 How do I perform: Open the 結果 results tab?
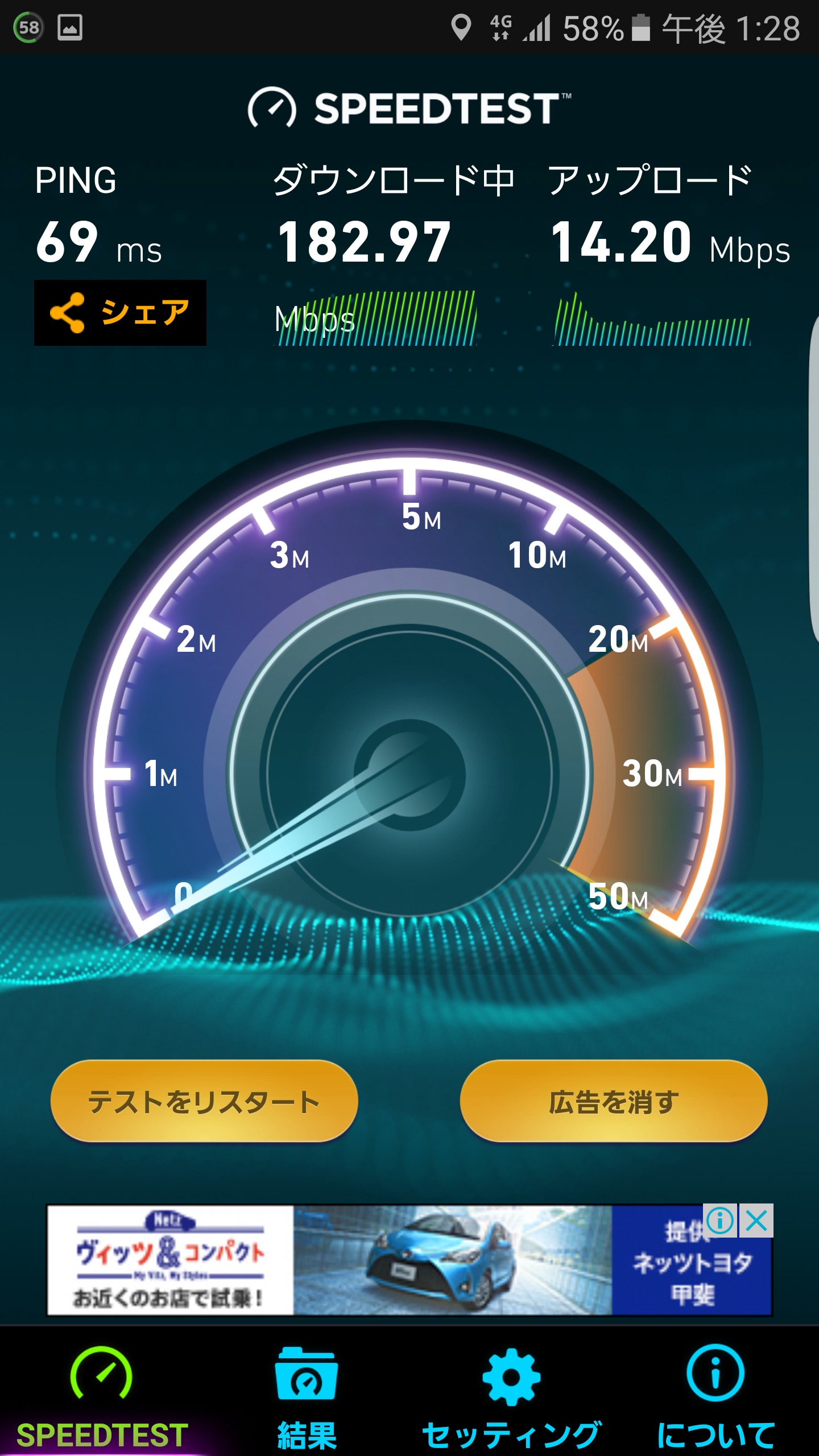307,1393
